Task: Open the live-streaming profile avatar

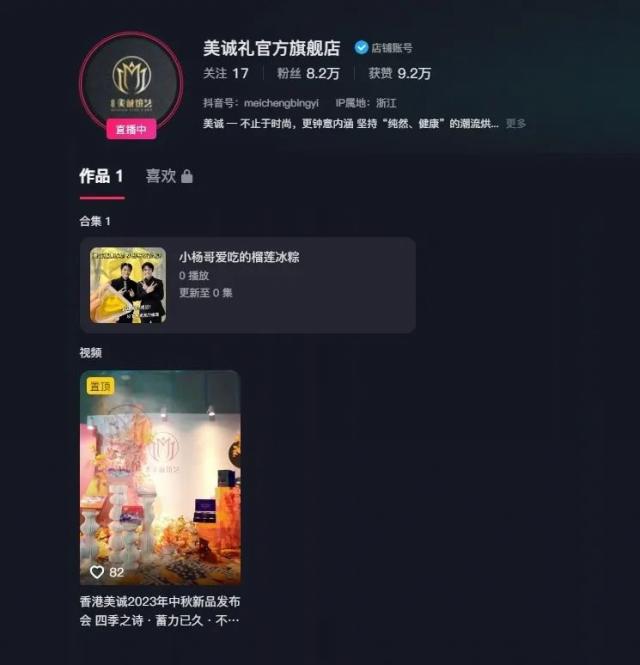Action: point(130,83)
